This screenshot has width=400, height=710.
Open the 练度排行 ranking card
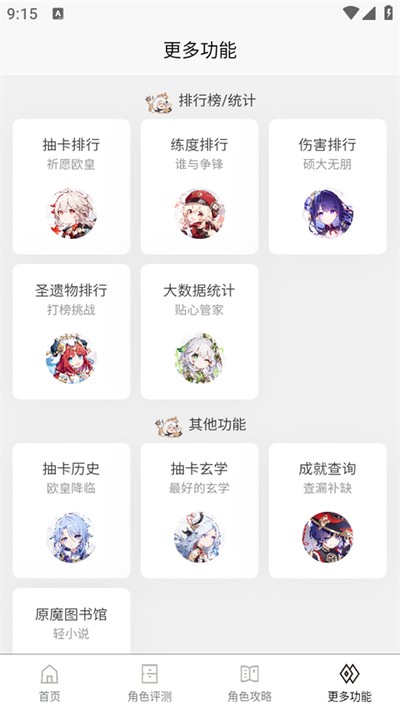pos(199,187)
